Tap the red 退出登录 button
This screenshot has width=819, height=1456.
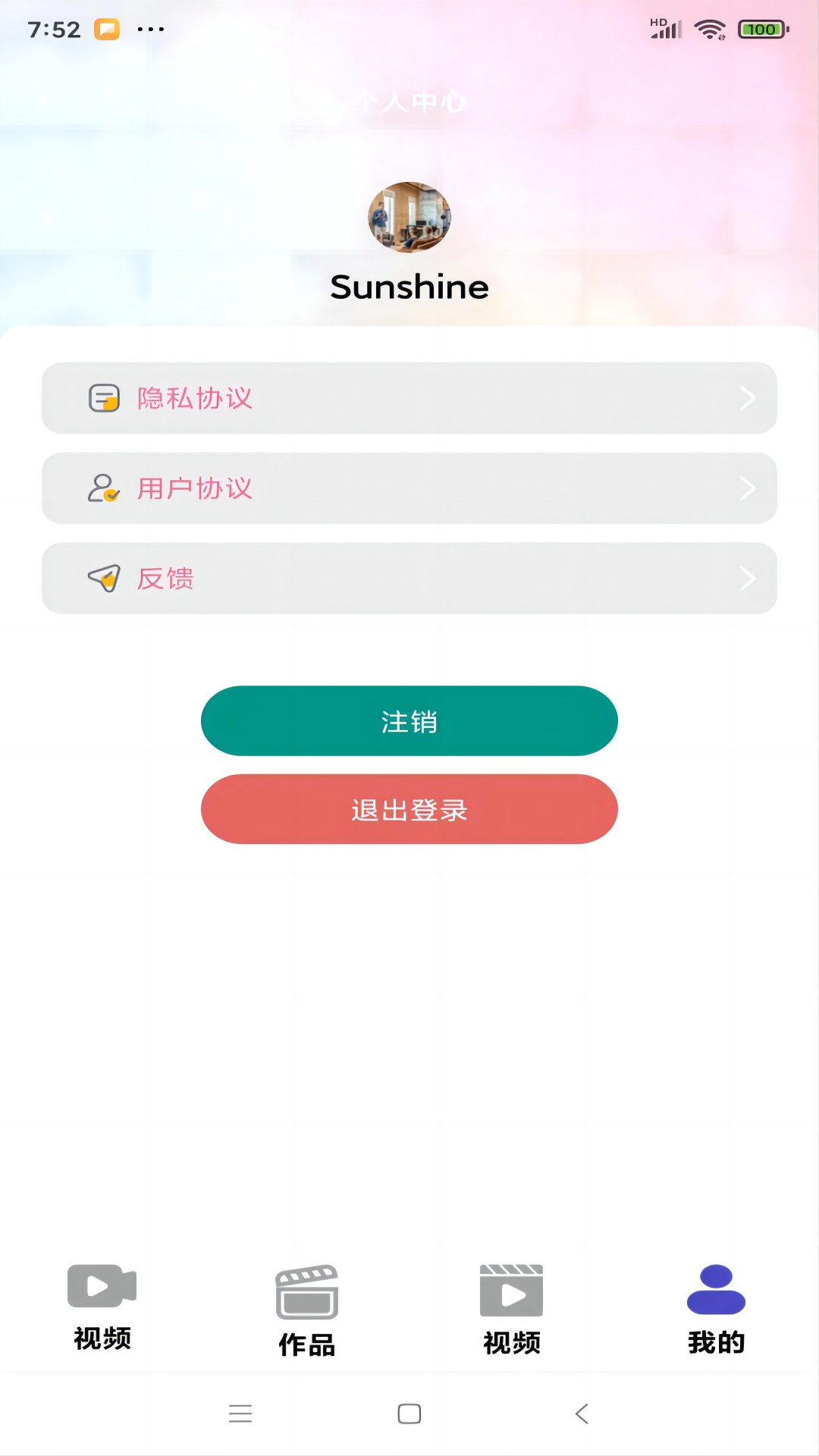coord(409,809)
